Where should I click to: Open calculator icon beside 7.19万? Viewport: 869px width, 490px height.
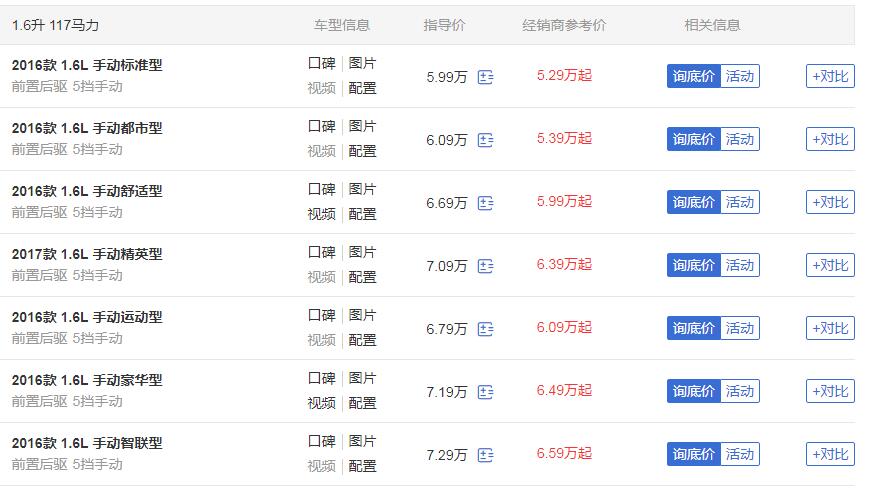pyautogui.click(x=486, y=392)
